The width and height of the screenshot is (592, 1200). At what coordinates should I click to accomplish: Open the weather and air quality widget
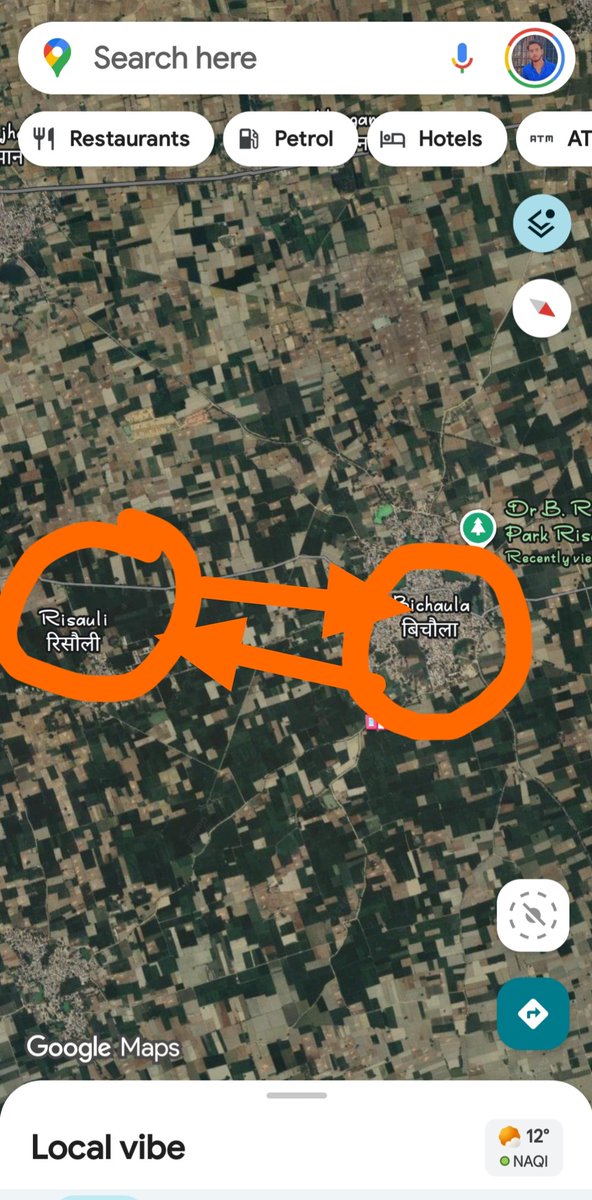coord(524,1148)
